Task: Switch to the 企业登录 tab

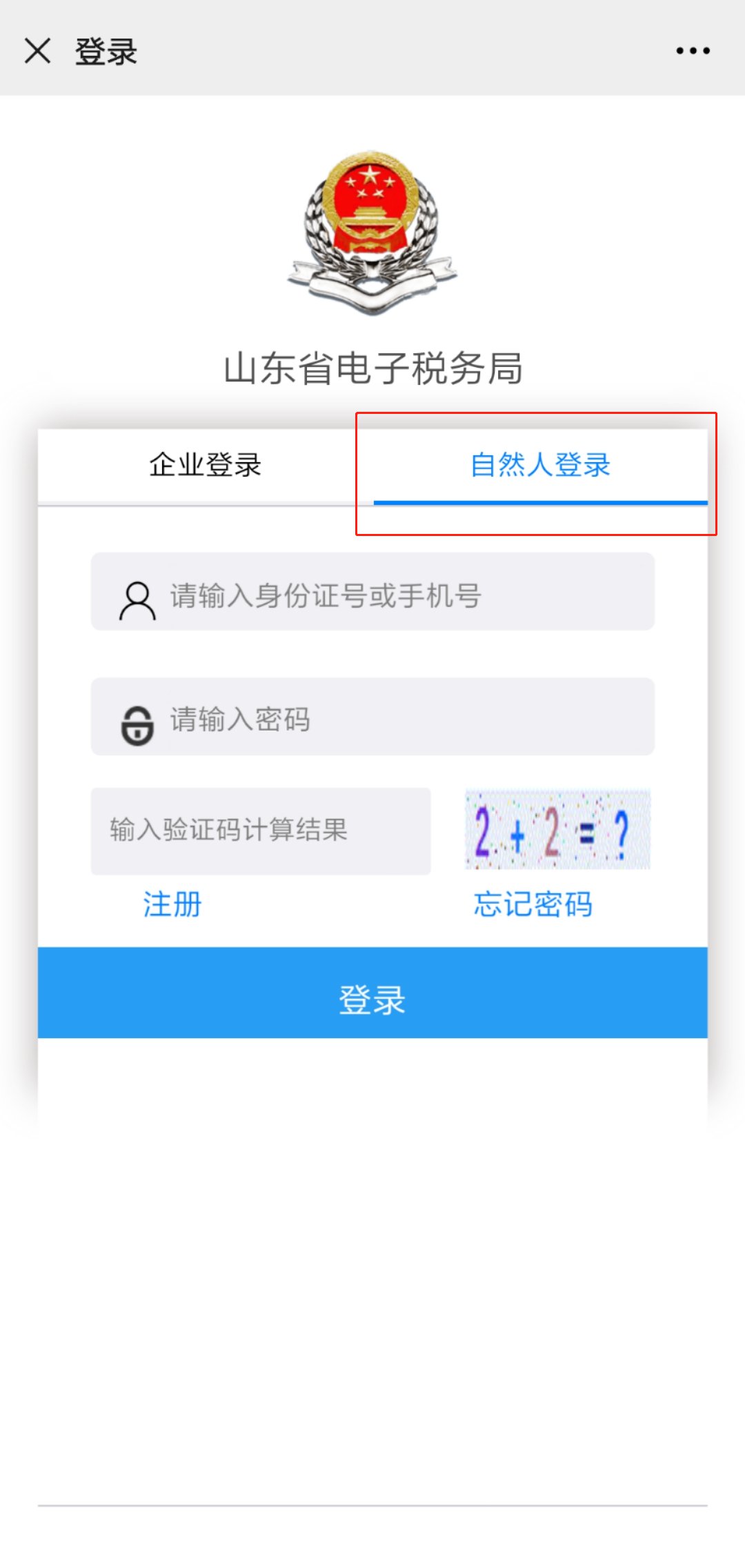Action: 206,465
